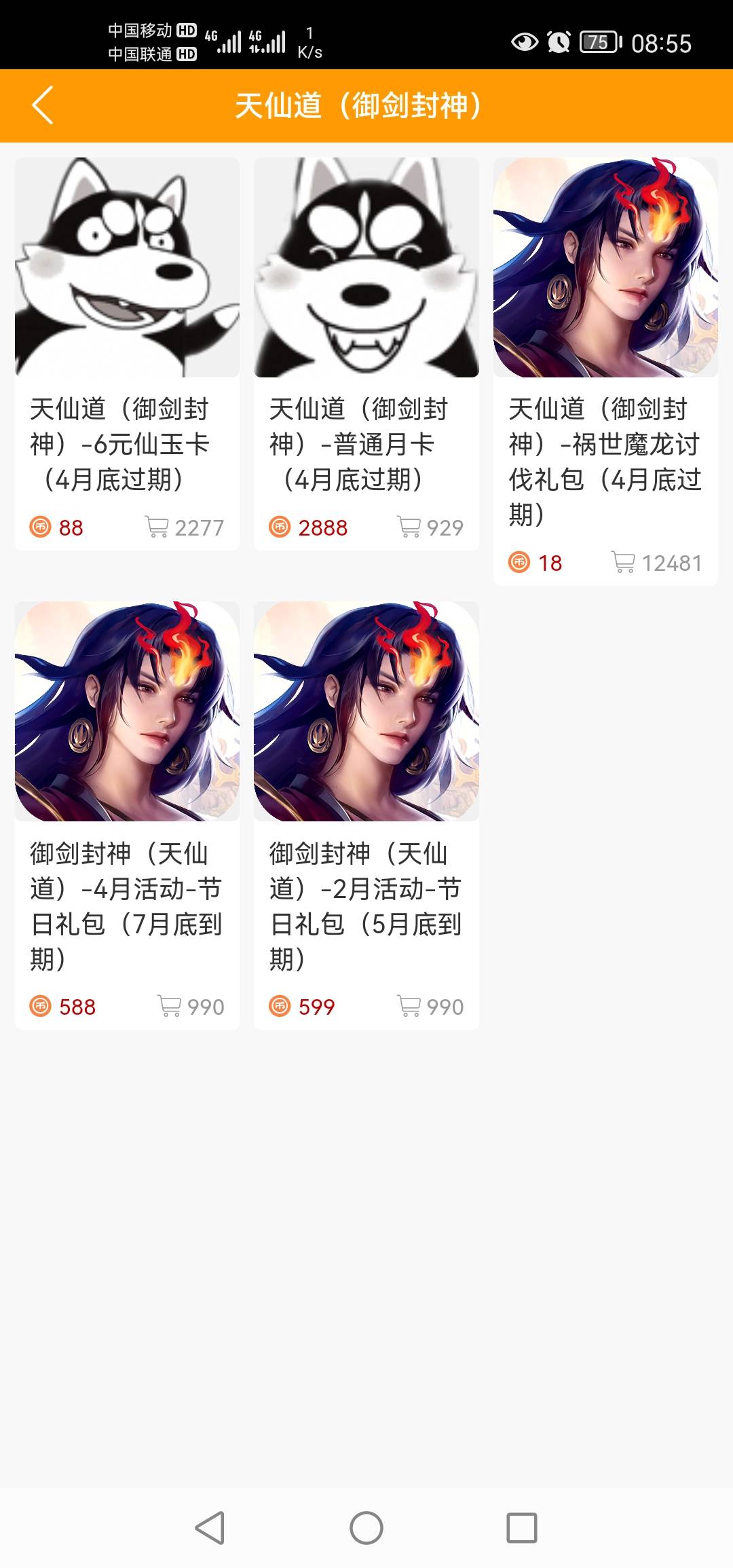Open the 4月活动-节日礼包 card
Image resolution: width=733 pixels, height=1568 pixels.
click(x=127, y=815)
